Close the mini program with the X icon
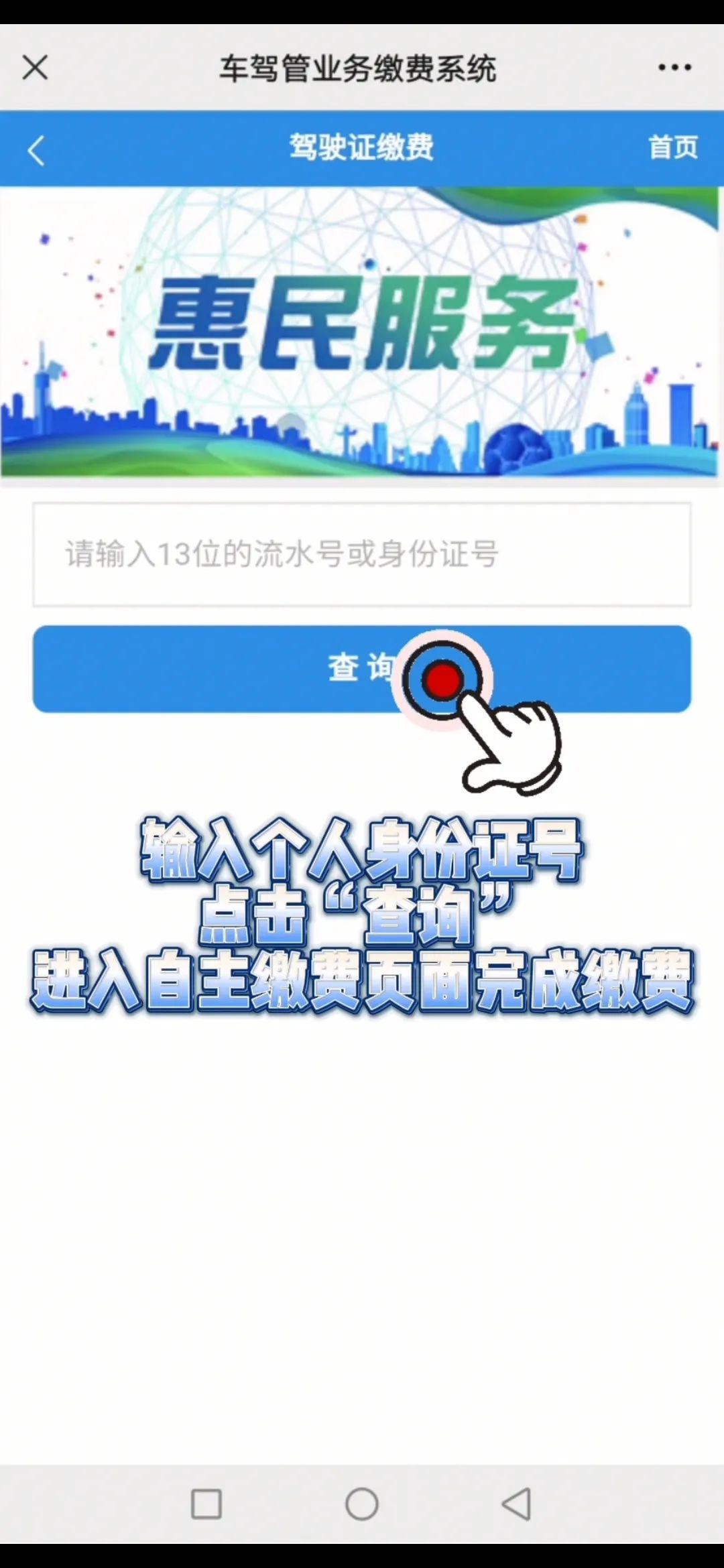Screen dimensions: 724x1568 point(33,67)
